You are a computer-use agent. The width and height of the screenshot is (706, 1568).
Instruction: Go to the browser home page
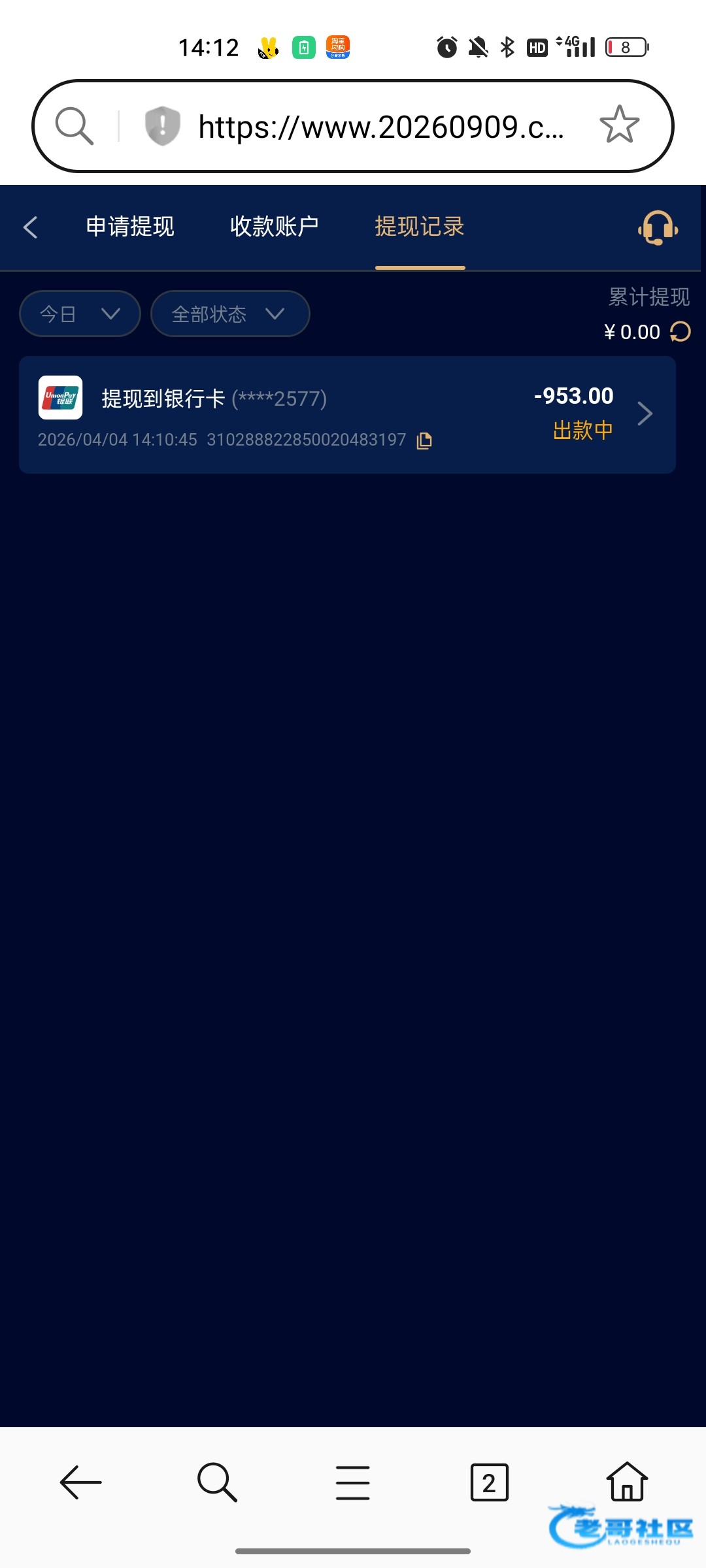626,1481
